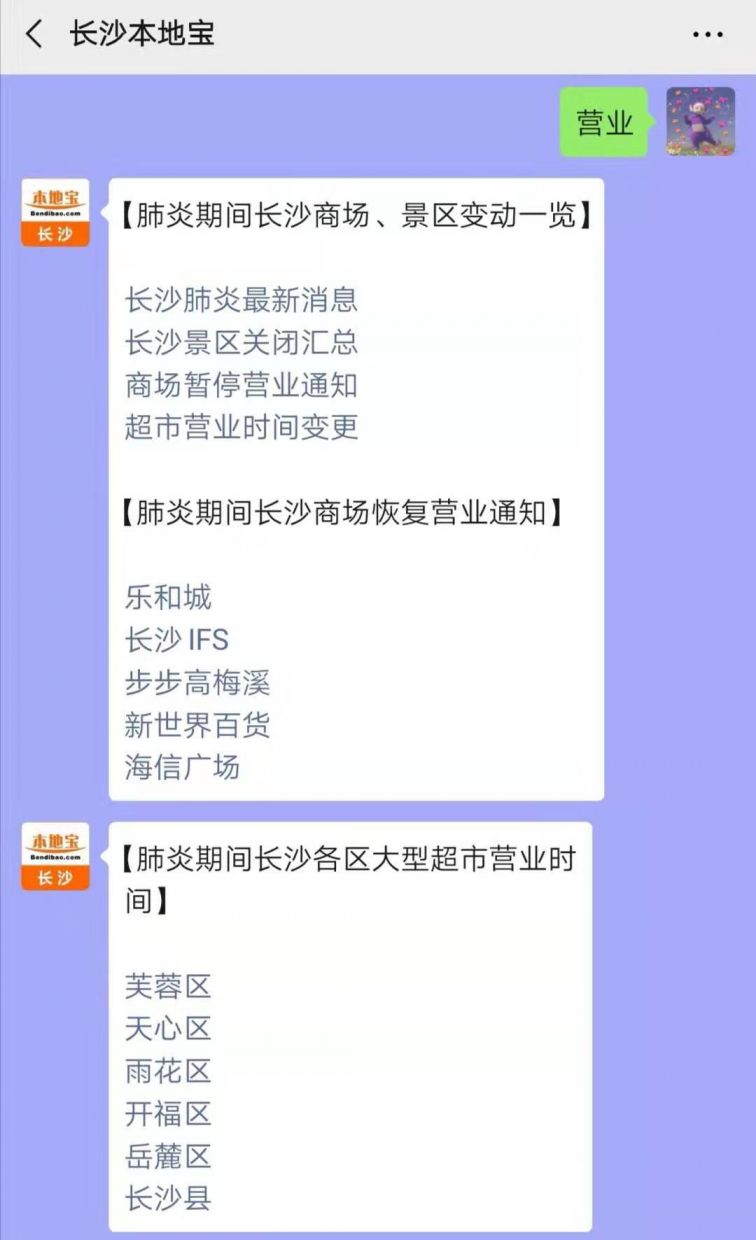Select 芙蓉区 supermarket hours
Viewport: 756px width, 1240px height.
coord(168,986)
